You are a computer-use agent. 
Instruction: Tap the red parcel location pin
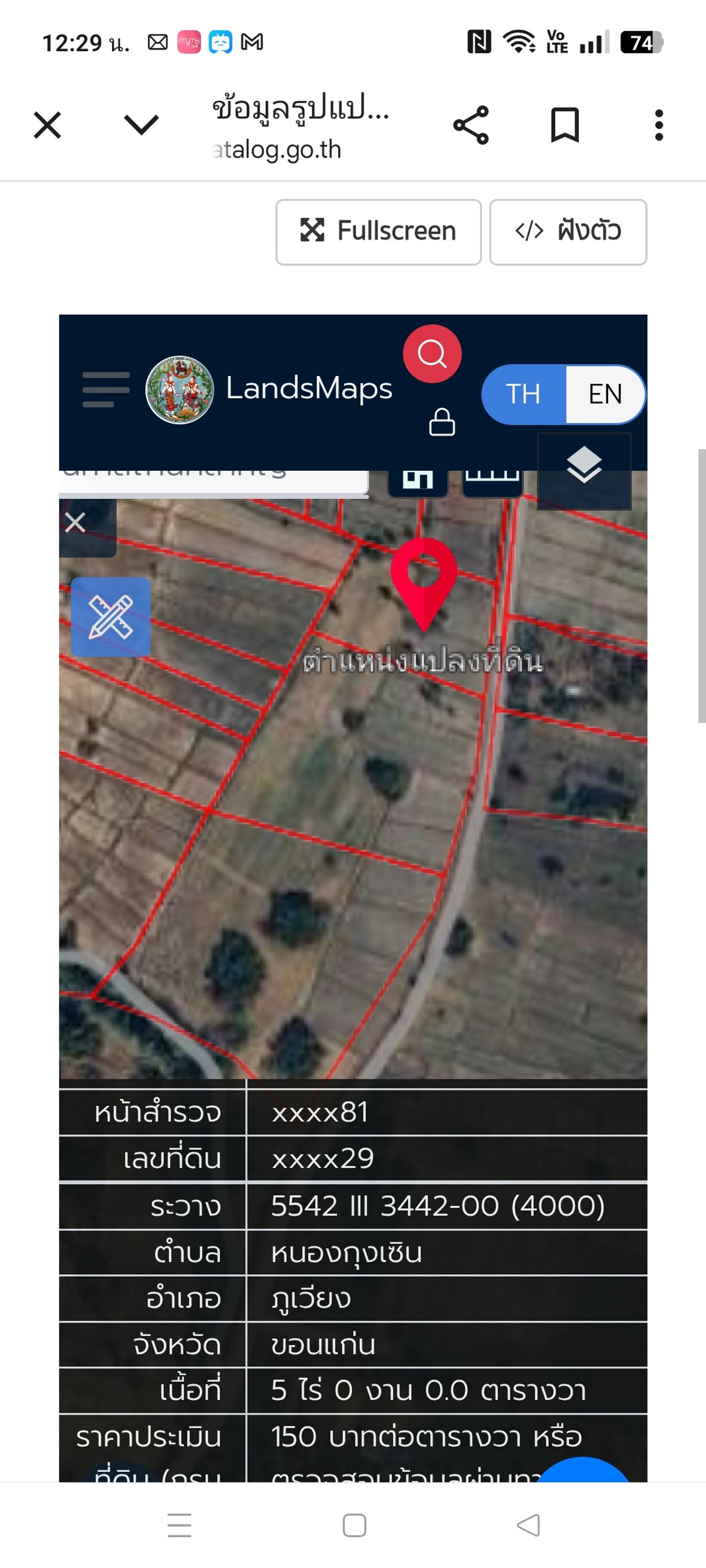[x=424, y=578]
